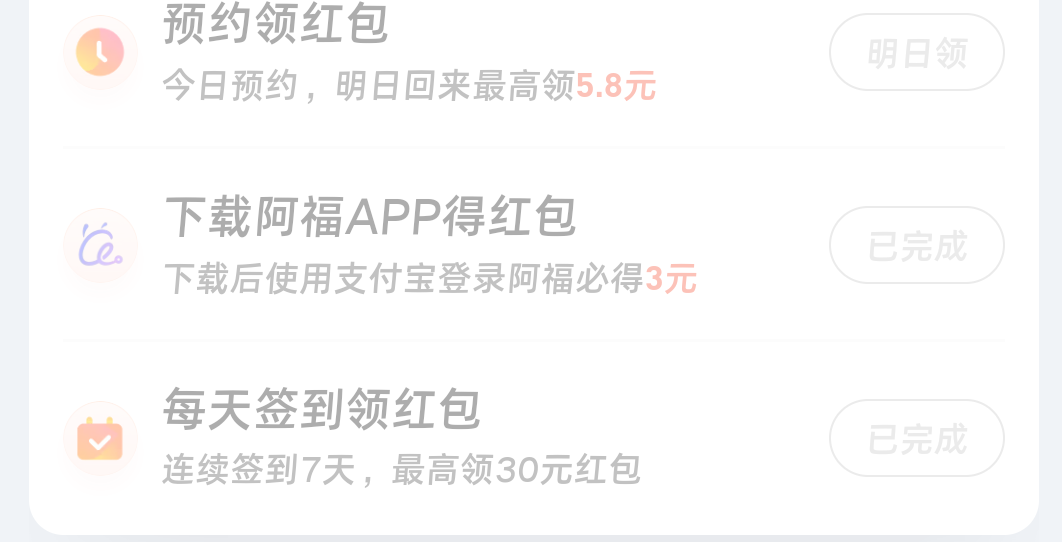Tap the 明日领 button for 预约领红包
The width and height of the screenshot is (1062, 542).
click(916, 53)
